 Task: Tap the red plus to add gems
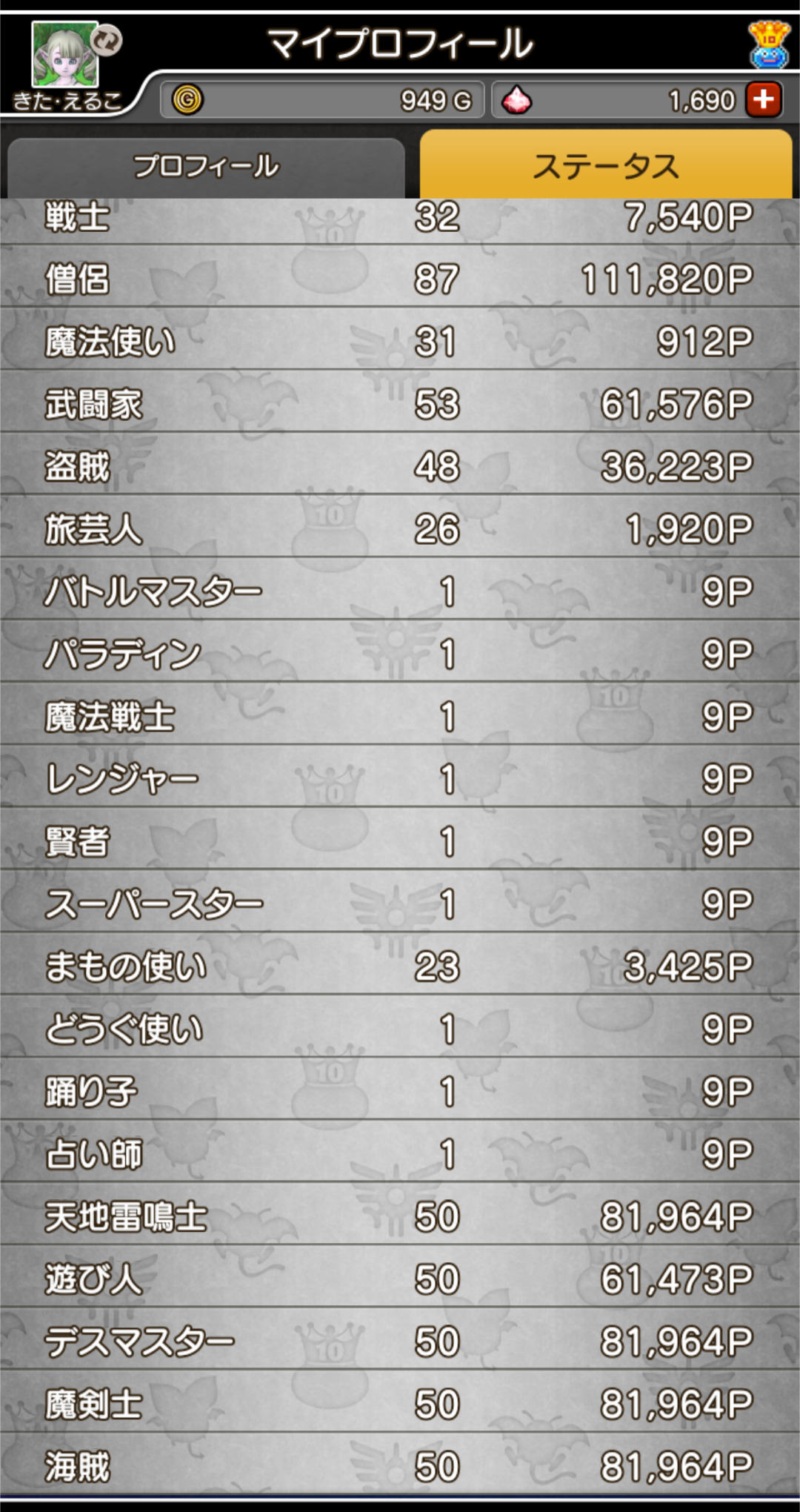pyautogui.click(x=764, y=100)
